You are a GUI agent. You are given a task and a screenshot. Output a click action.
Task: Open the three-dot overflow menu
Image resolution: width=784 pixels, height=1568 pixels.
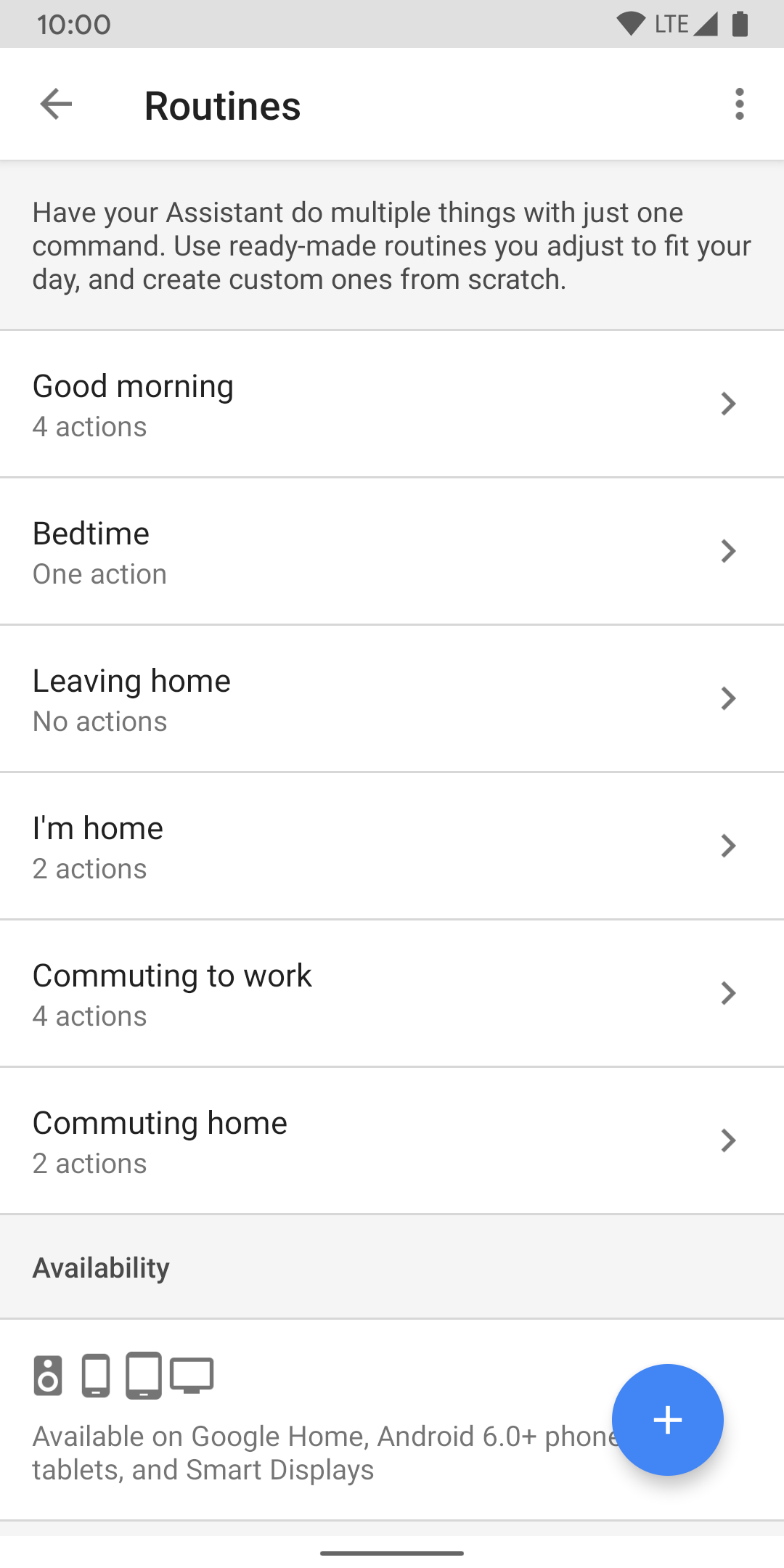click(739, 105)
